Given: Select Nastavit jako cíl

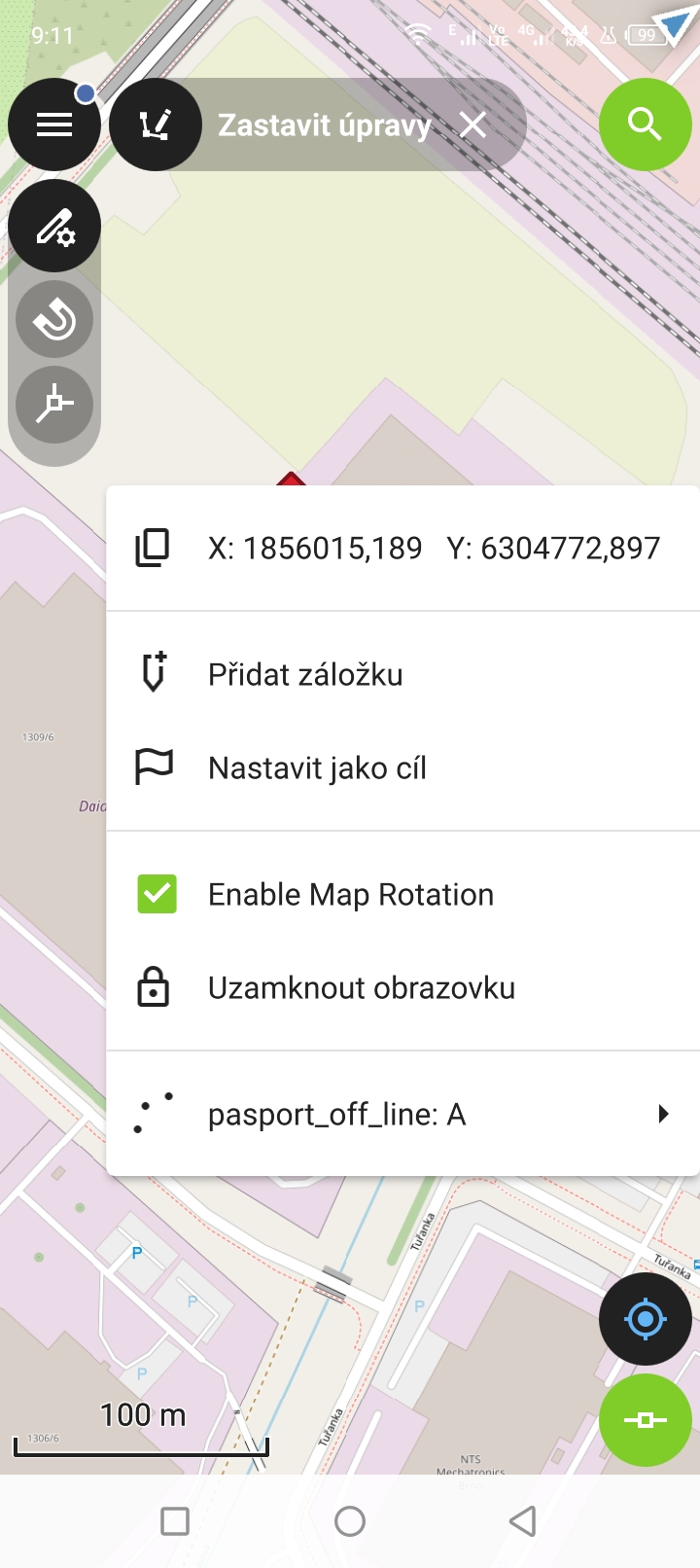Looking at the screenshot, I should [317, 767].
